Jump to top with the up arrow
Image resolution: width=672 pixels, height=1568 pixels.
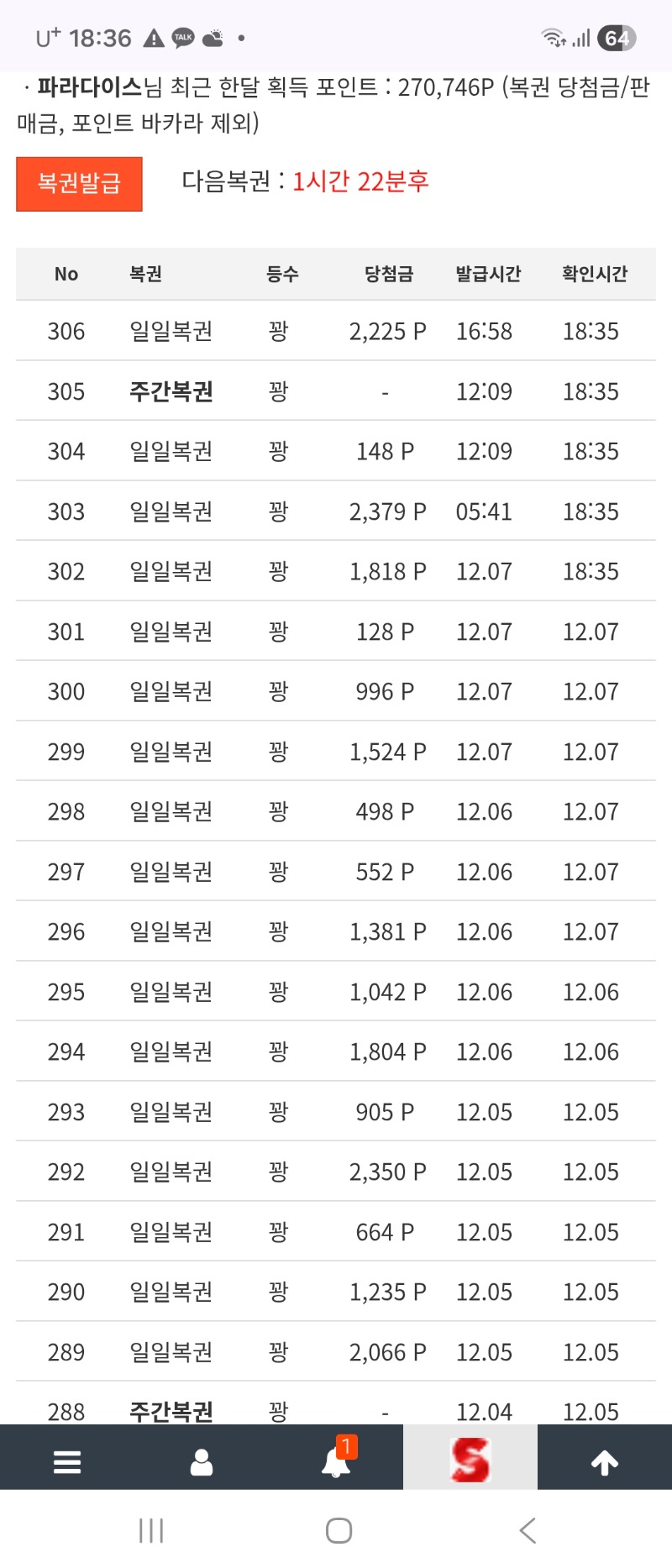click(605, 1462)
